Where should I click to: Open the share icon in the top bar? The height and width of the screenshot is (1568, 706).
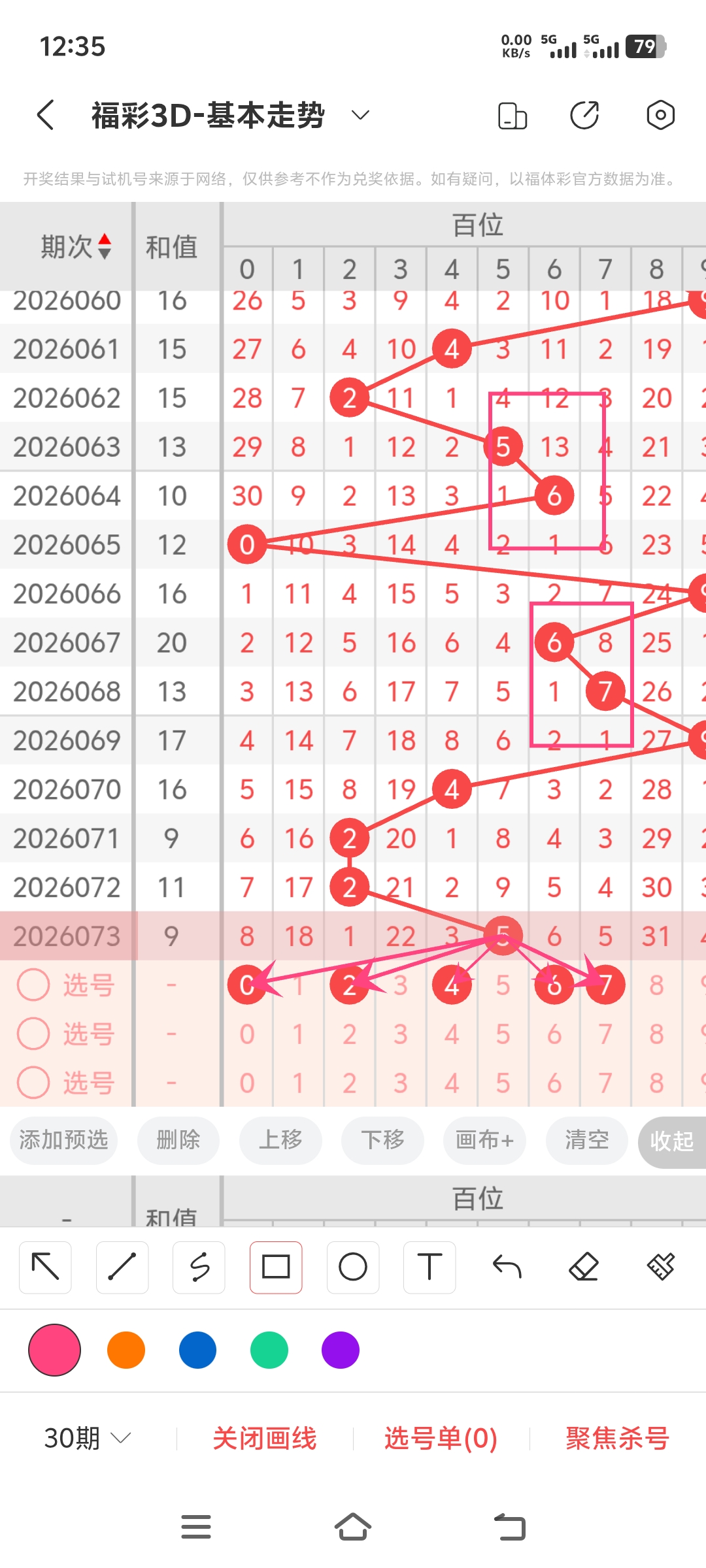[584, 116]
